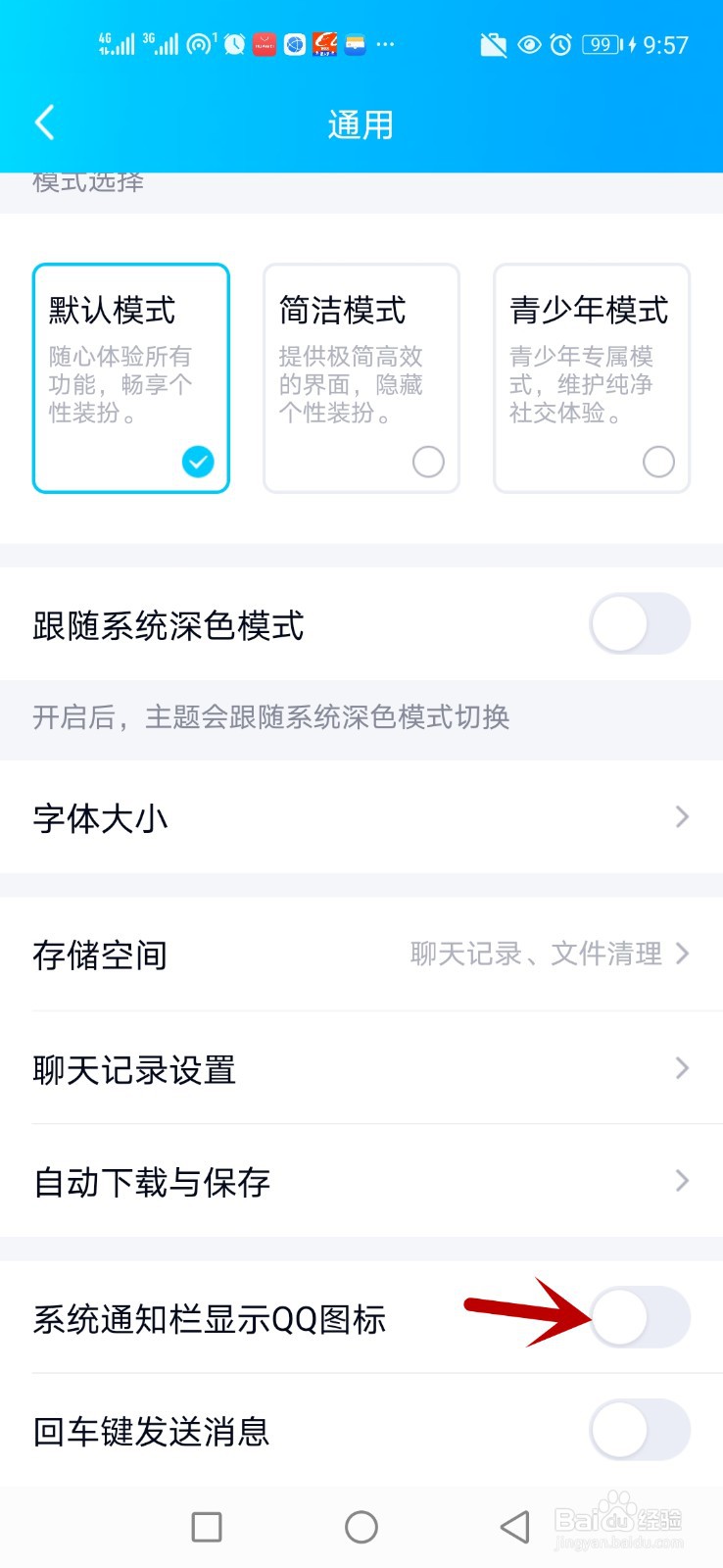Tap the ellipsis icon for more notifications
This screenshot has width=723, height=1568.
coord(385,44)
